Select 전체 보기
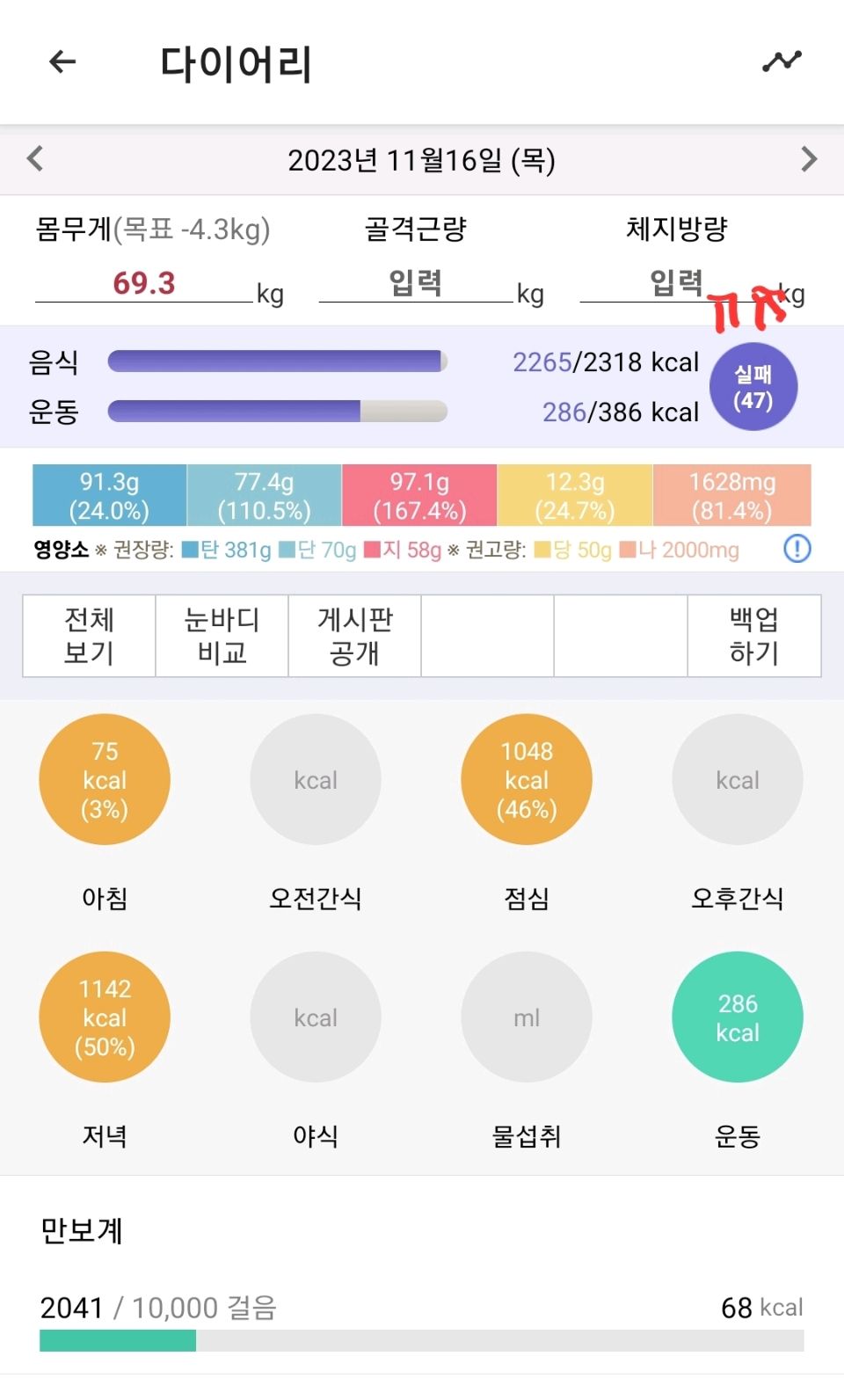The image size is (844, 1400). click(89, 636)
